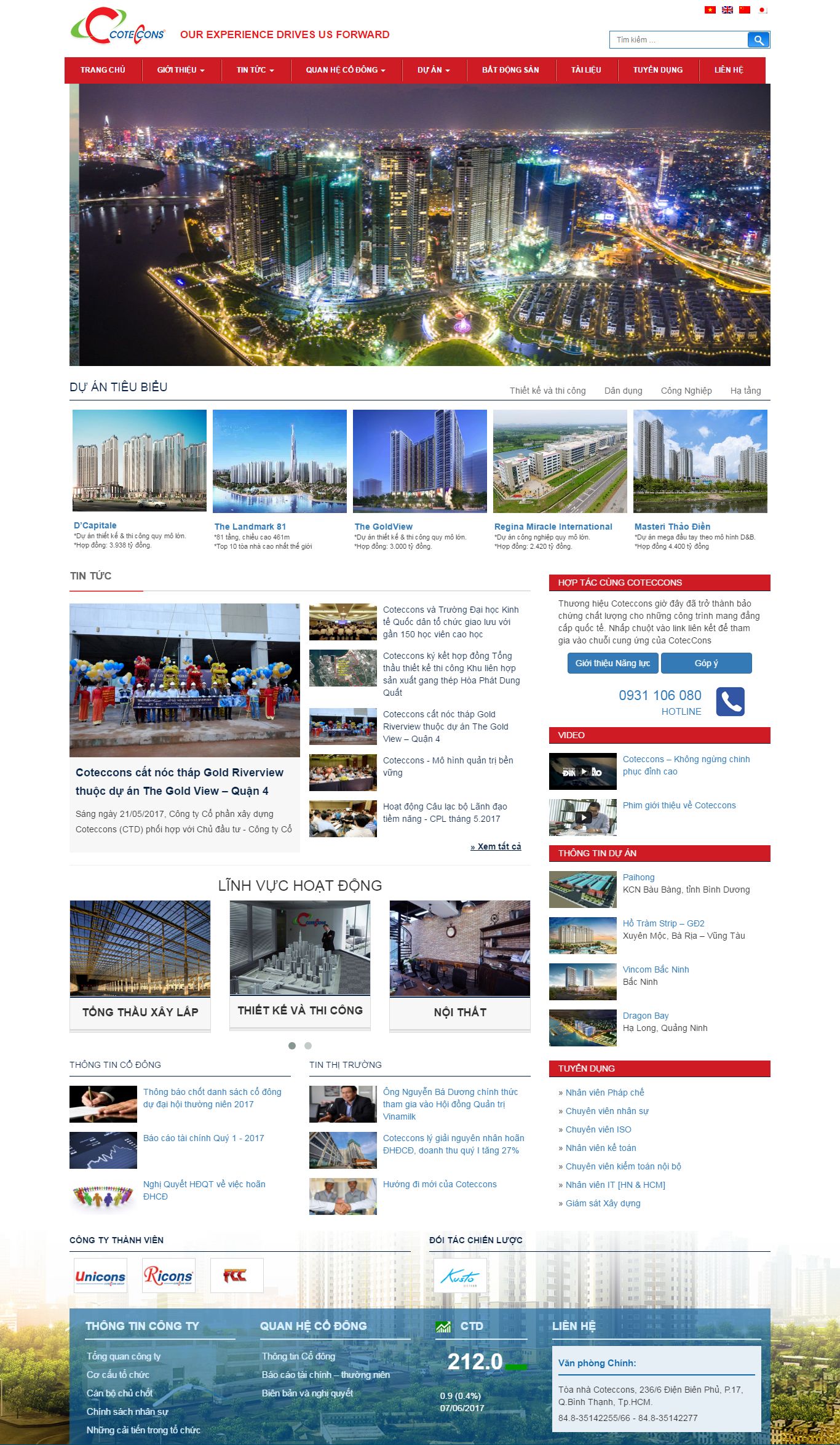Screen dimensions: 840x1445
Task: Open the Dragon Bay project info
Action: pos(645,1016)
